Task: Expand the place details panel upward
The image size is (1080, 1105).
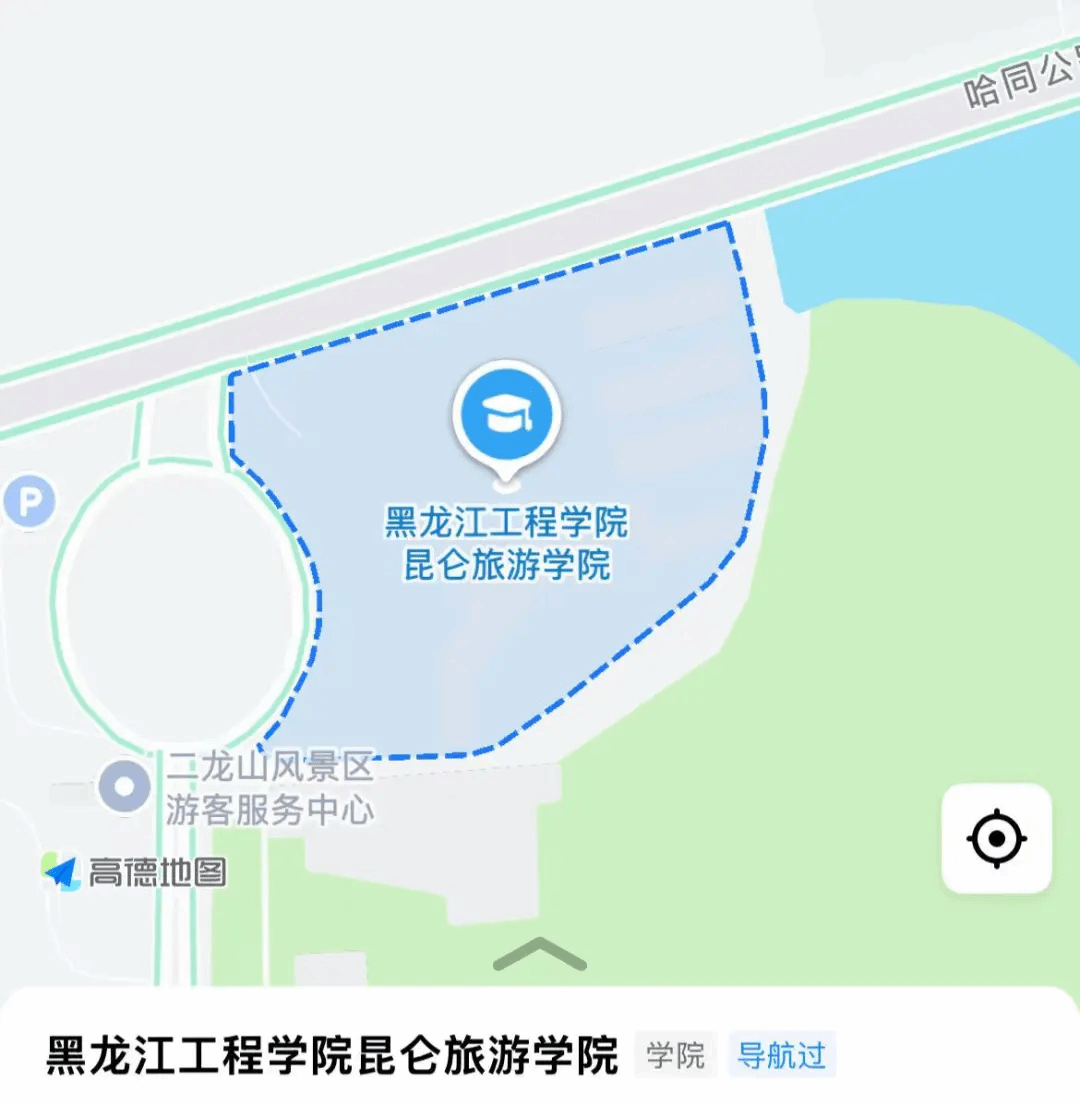Action: tap(540, 955)
